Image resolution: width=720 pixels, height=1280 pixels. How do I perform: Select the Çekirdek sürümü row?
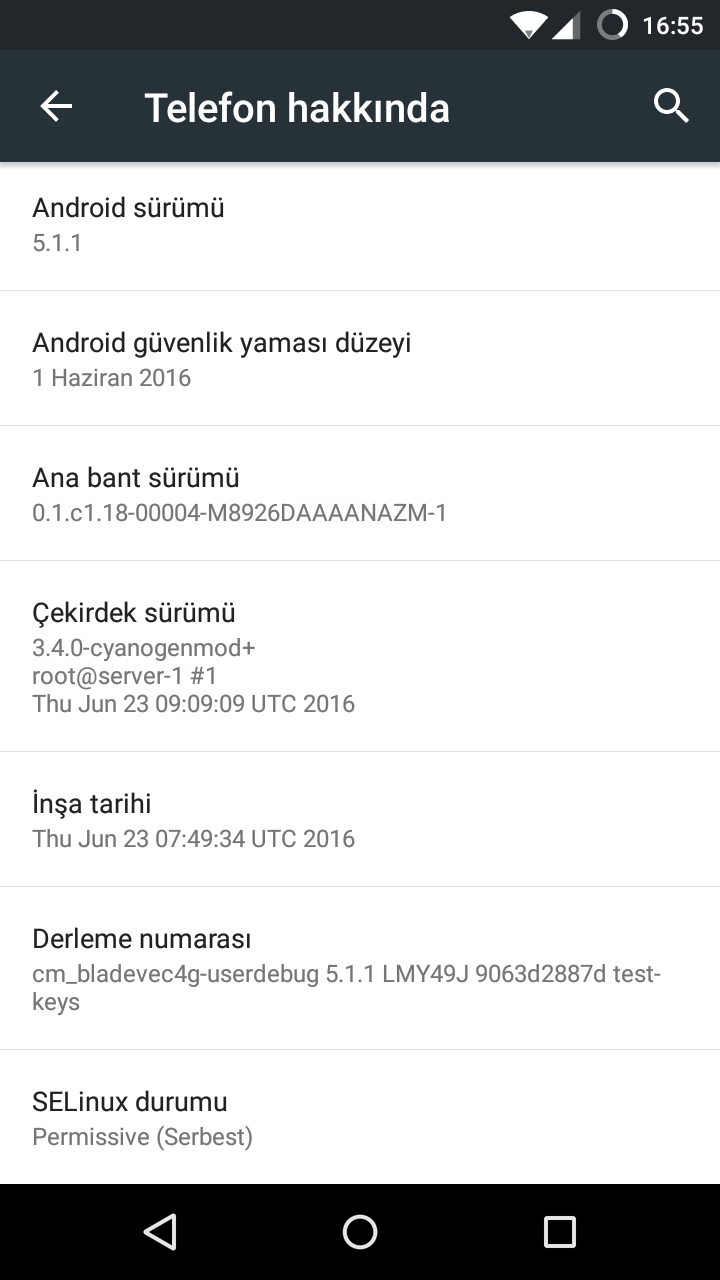(x=360, y=656)
